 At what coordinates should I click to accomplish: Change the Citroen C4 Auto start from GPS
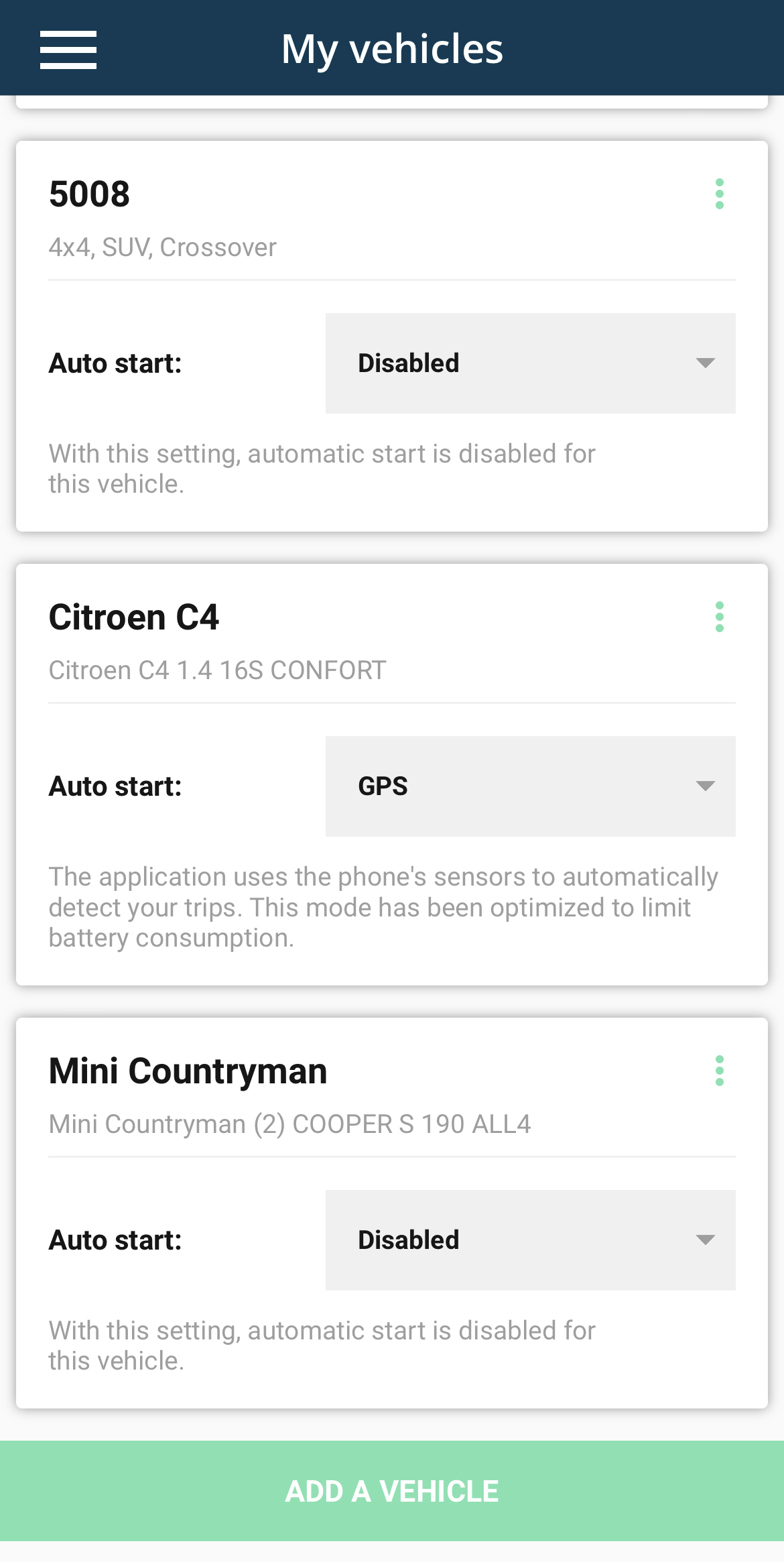pyautogui.click(x=530, y=786)
